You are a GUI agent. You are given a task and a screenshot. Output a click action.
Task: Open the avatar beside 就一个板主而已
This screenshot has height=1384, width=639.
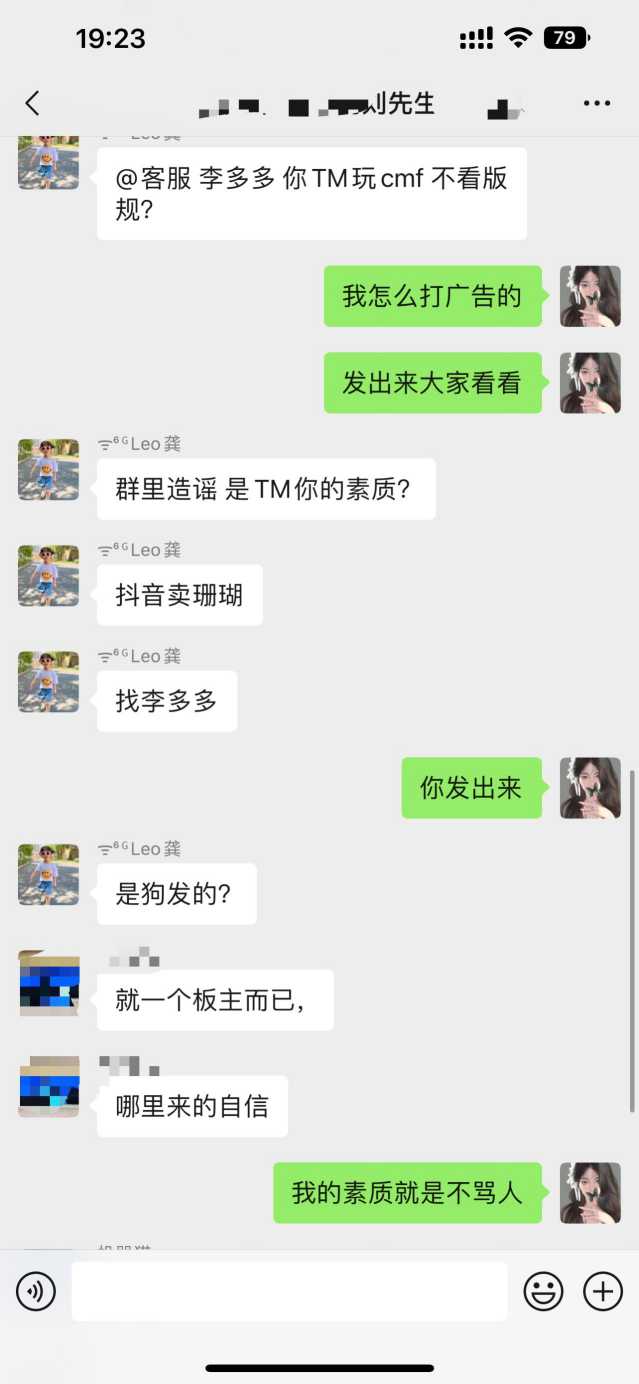coord(48,983)
